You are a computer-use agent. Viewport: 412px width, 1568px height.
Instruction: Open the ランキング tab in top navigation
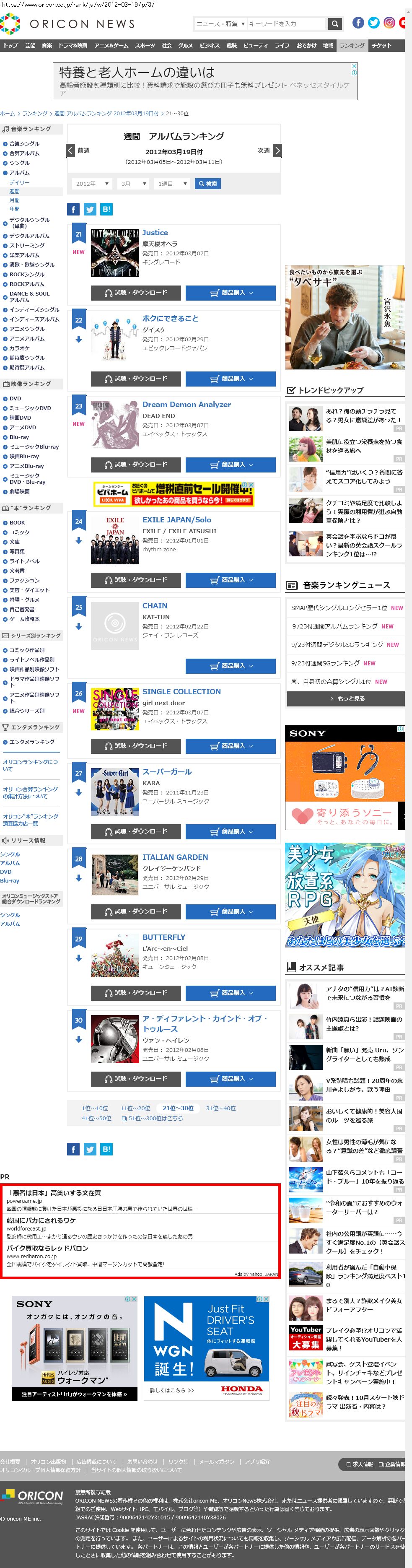(x=352, y=46)
